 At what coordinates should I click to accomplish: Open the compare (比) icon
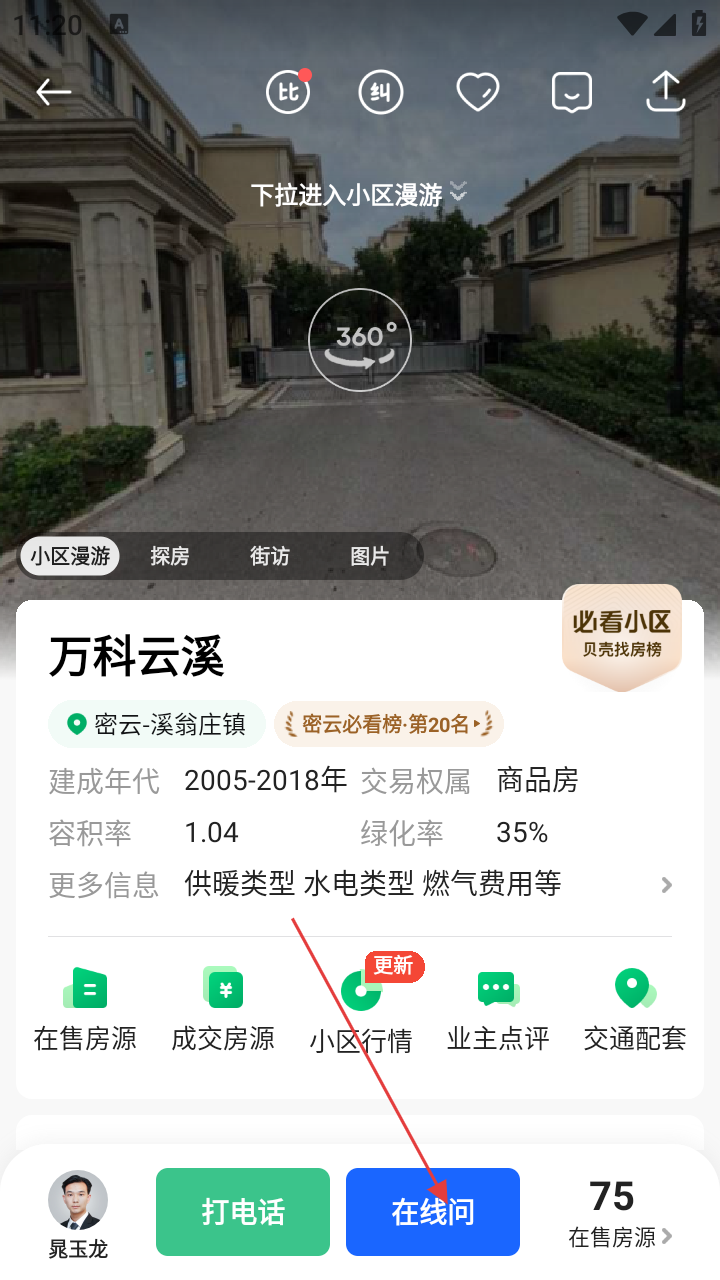click(288, 93)
